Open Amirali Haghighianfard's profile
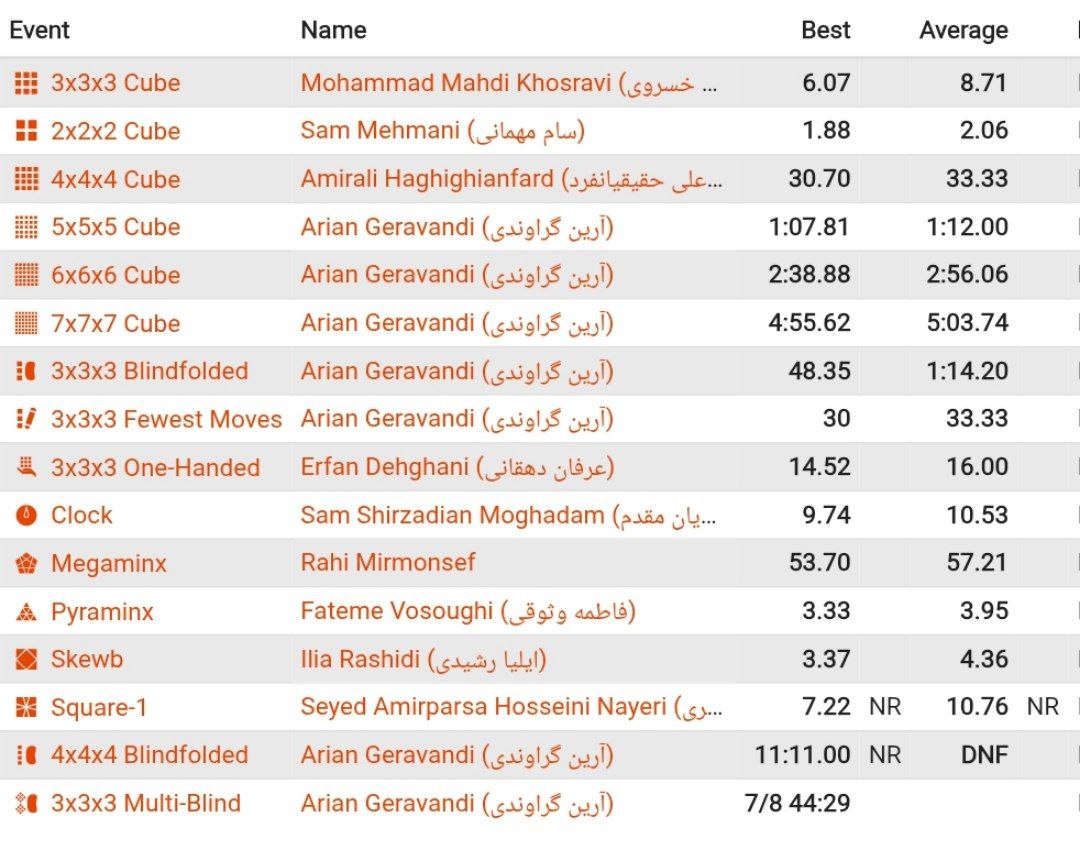Image resolution: width=1080 pixels, height=848 pixels. pos(427,179)
